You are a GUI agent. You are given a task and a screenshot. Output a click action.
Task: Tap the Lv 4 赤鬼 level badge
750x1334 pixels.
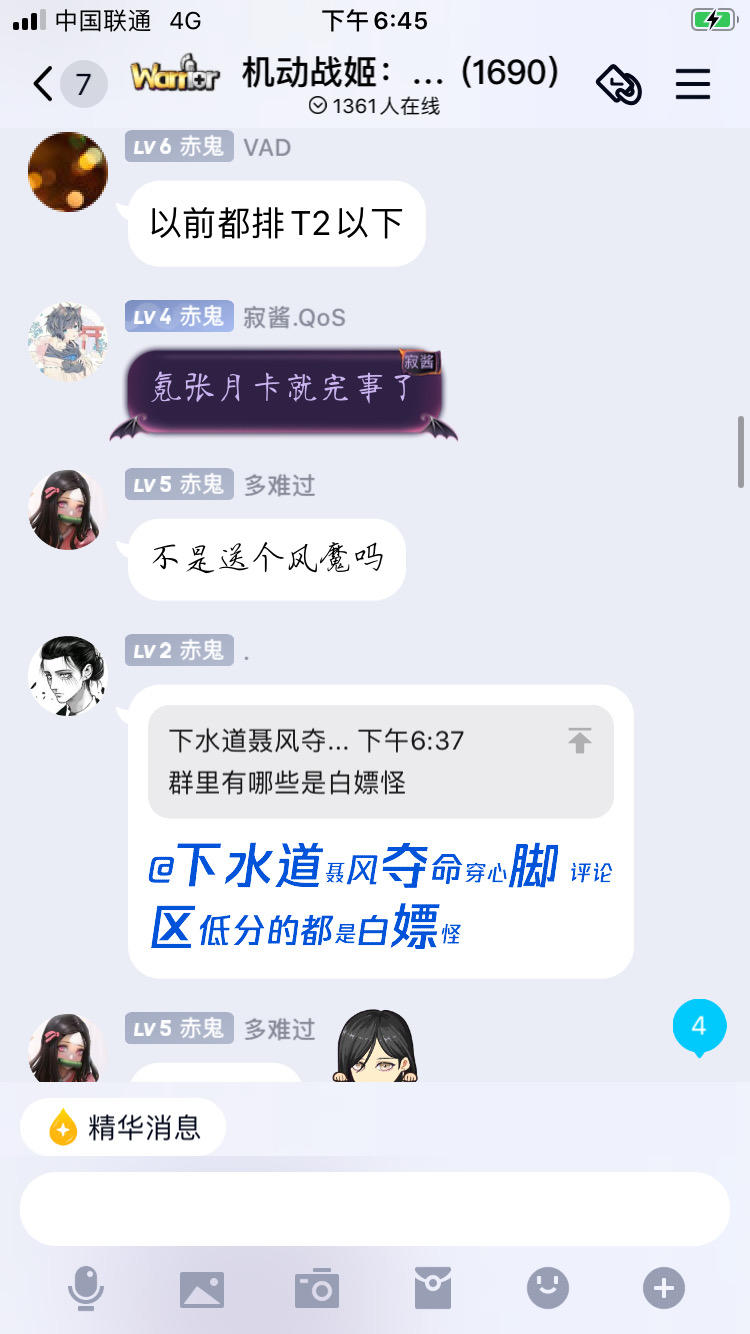click(179, 317)
